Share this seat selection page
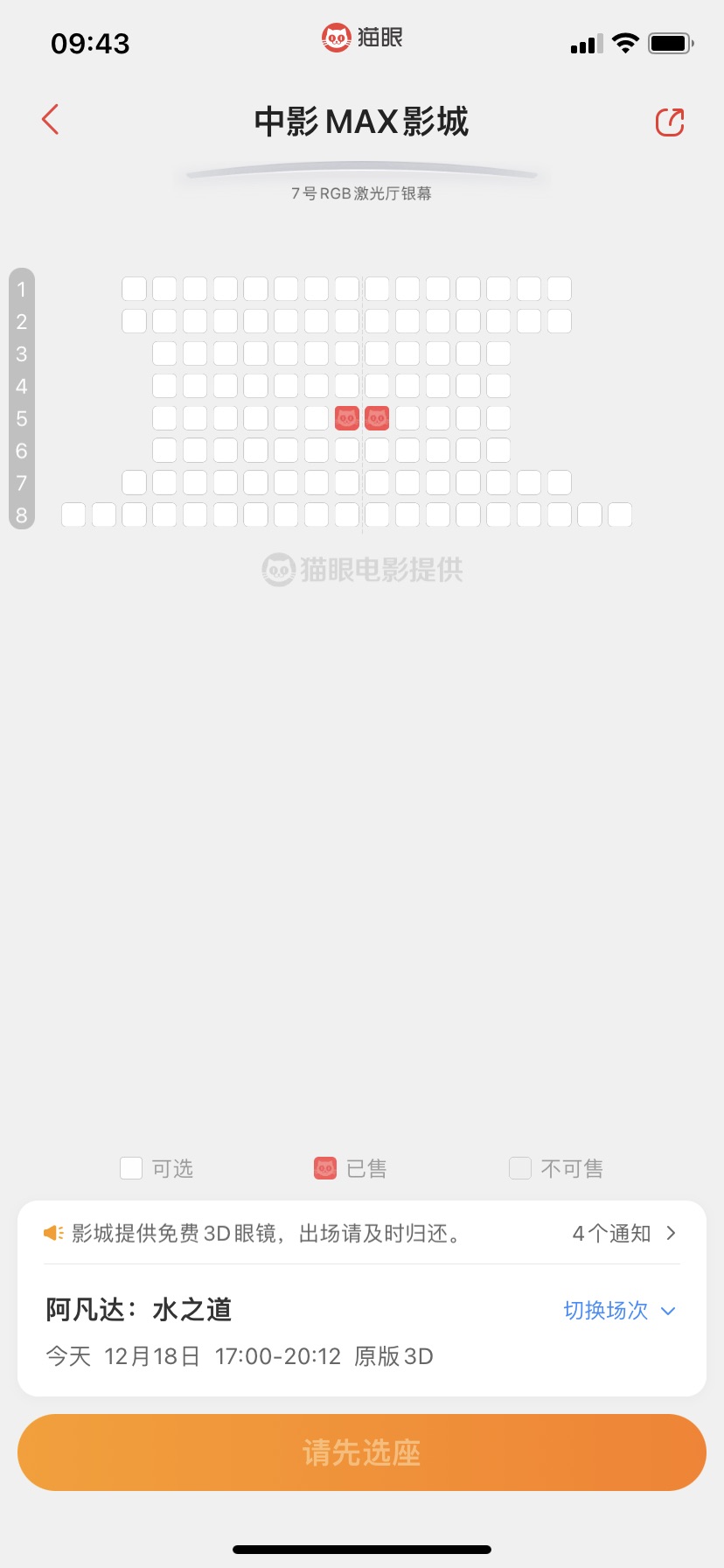Screen dimensions: 724x1568 [670, 122]
